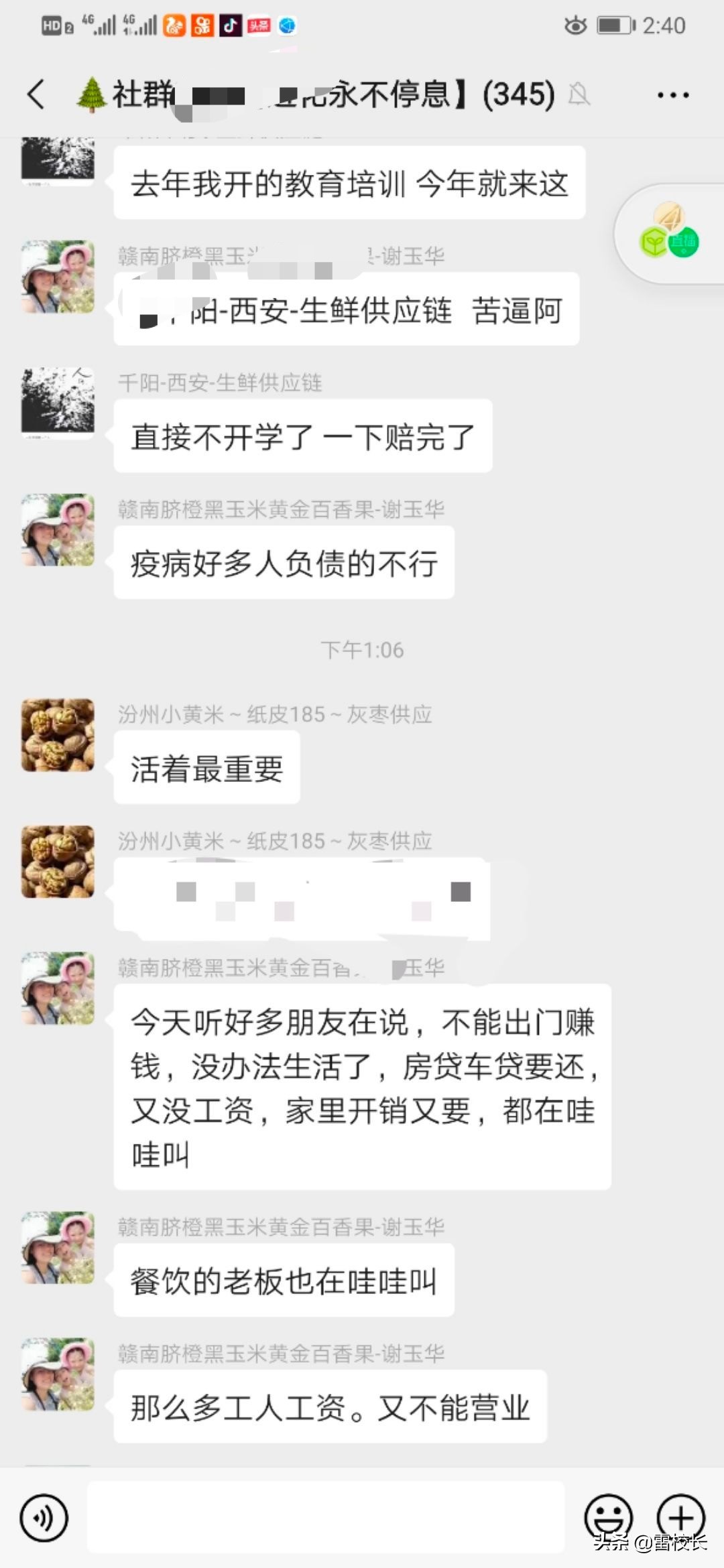Viewport: 724px width, 1568px height.
Task: Open the group chat options menu
Action: tap(672, 95)
